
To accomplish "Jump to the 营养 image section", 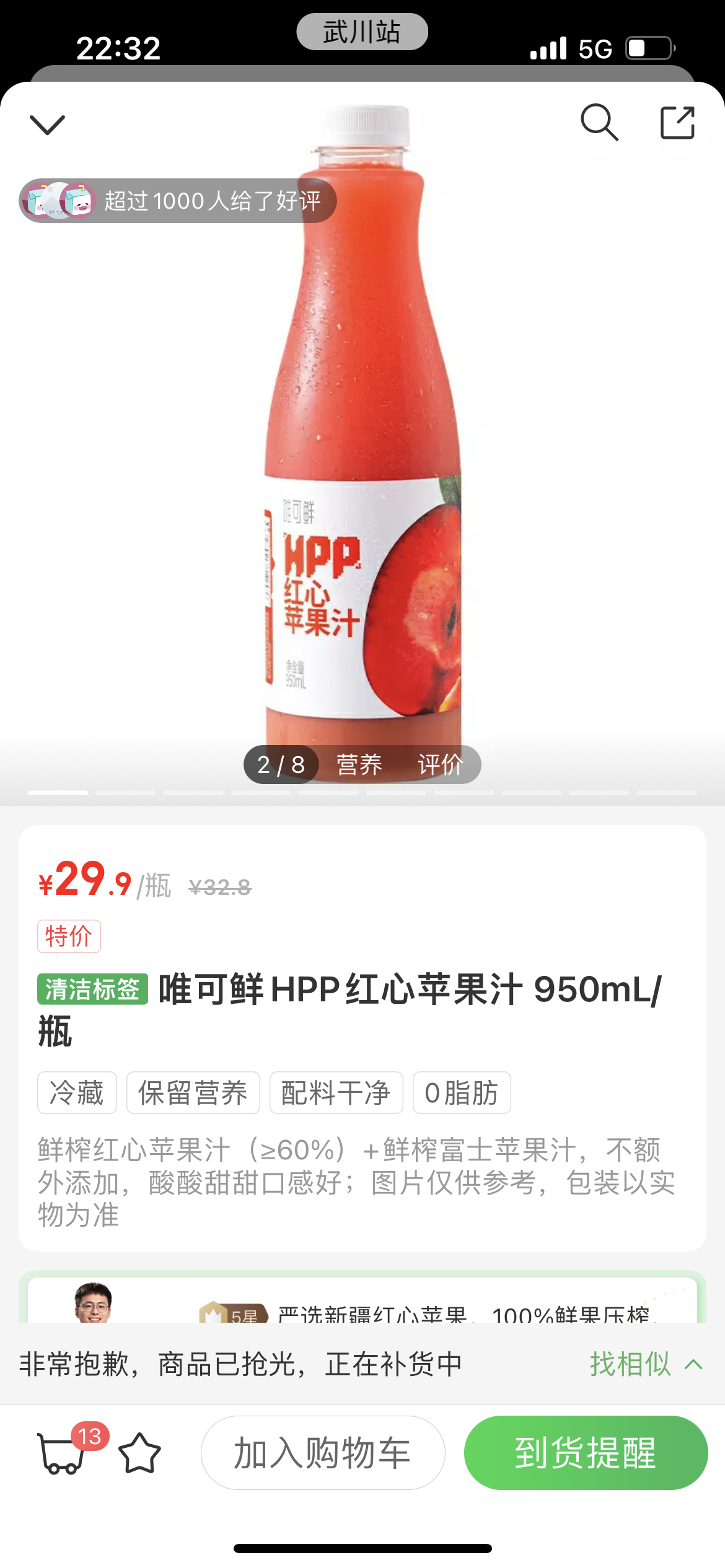I will point(359,765).
